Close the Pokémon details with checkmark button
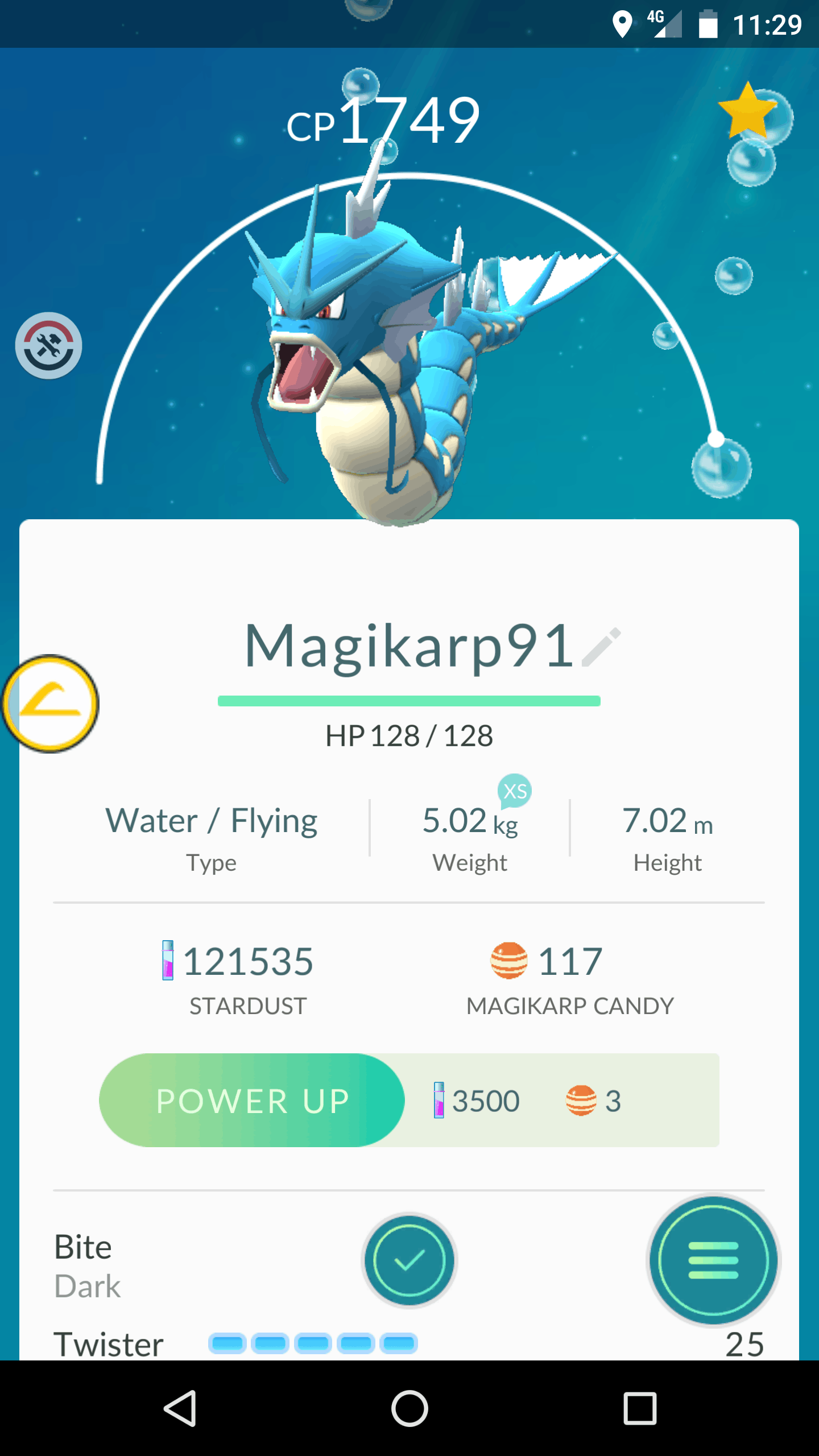Image resolution: width=819 pixels, height=1456 pixels. tap(409, 1260)
